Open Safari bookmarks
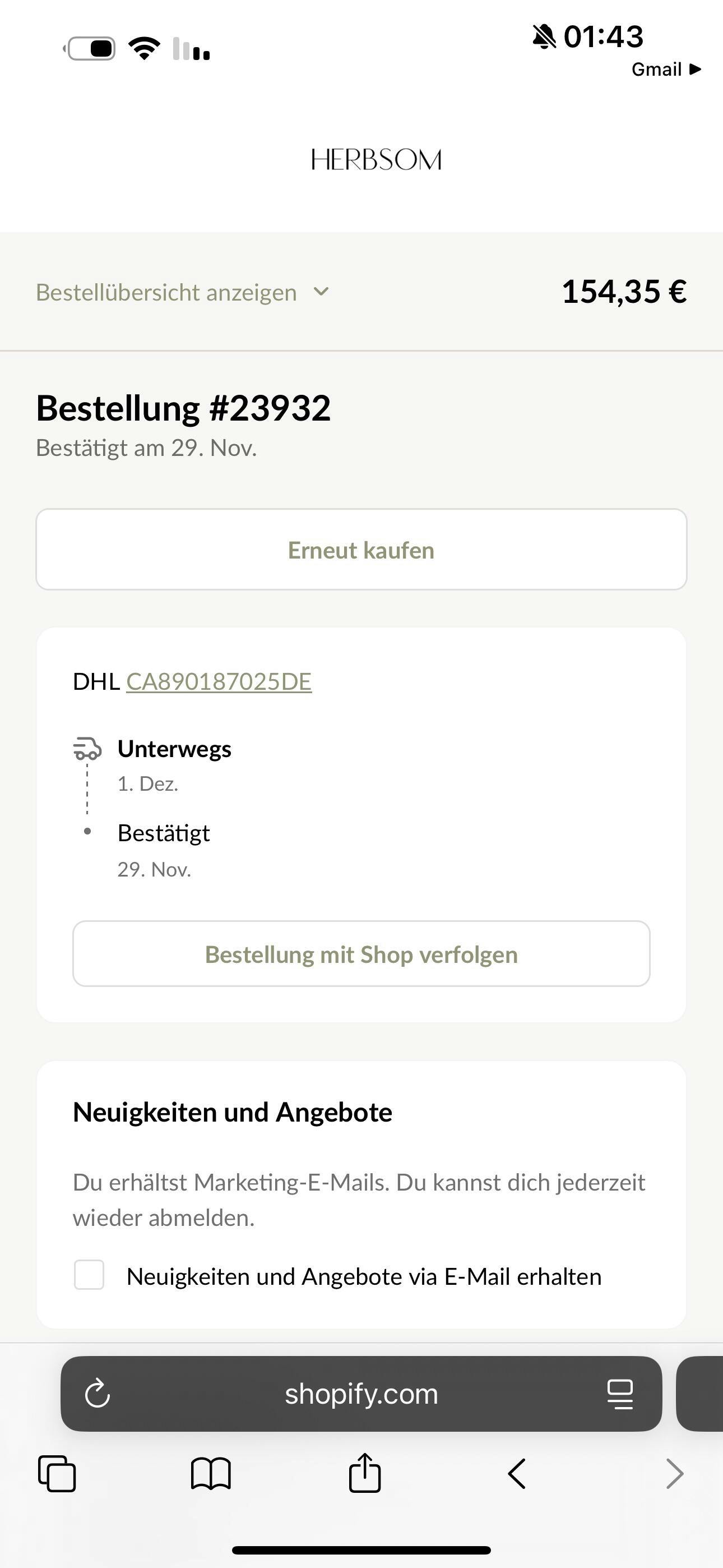The image size is (723, 1568). [211, 1474]
